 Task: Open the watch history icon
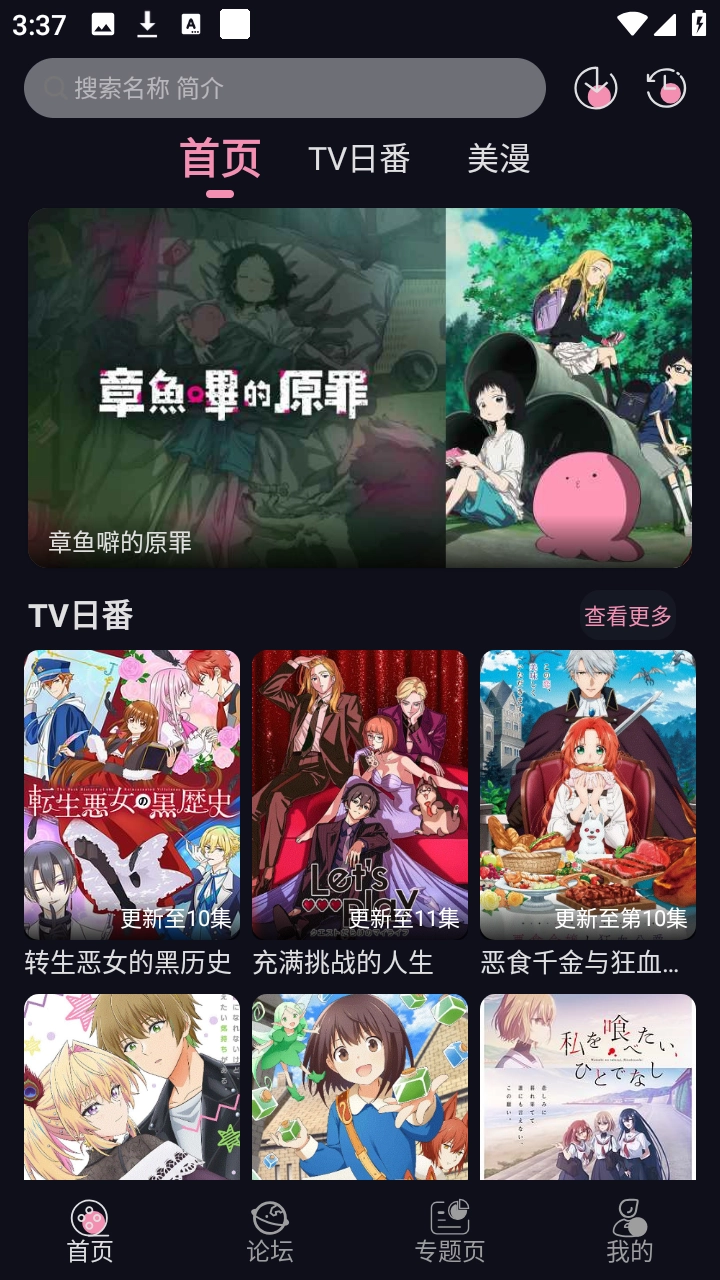tap(666, 89)
